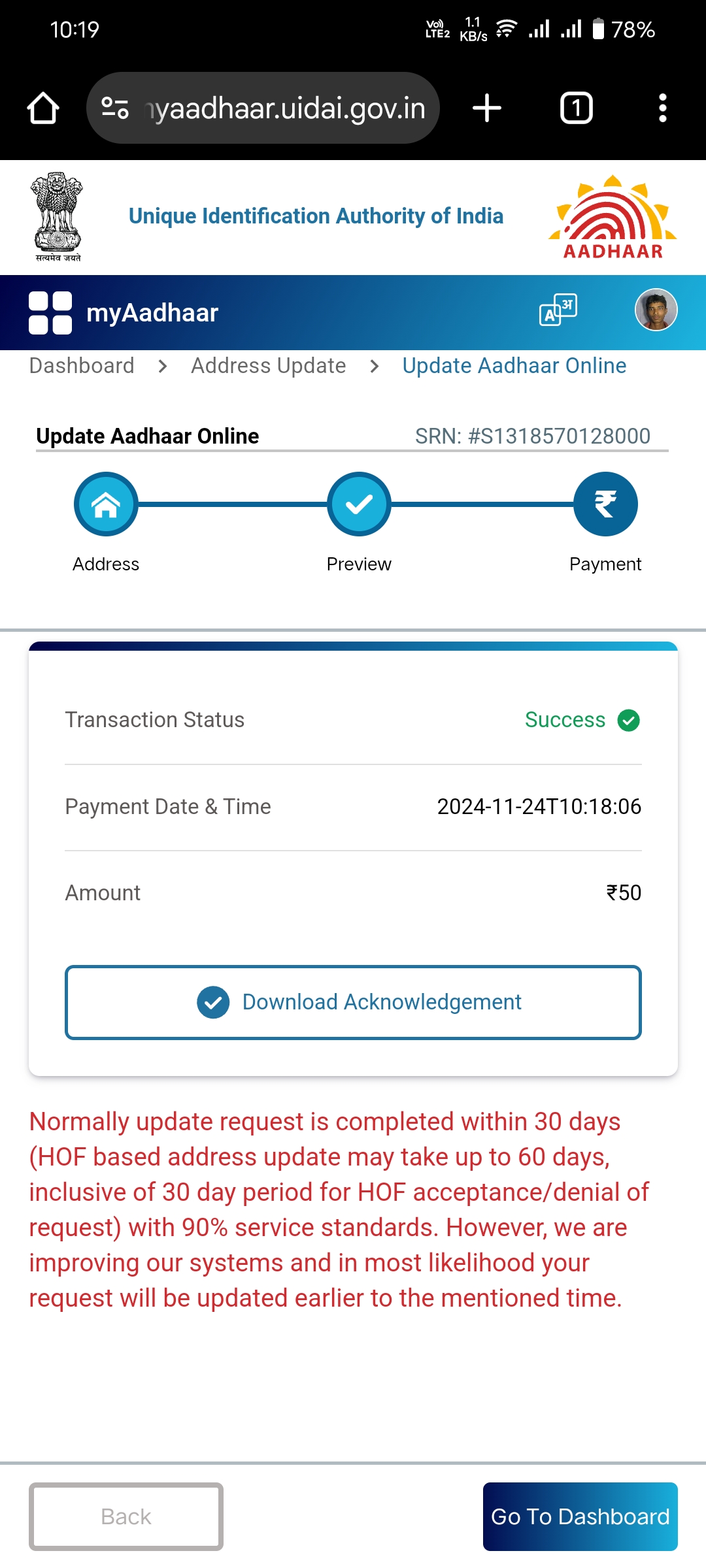The height and width of the screenshot is (1568, 706).
Task: Open the browser home page
Action: (43, 108)
